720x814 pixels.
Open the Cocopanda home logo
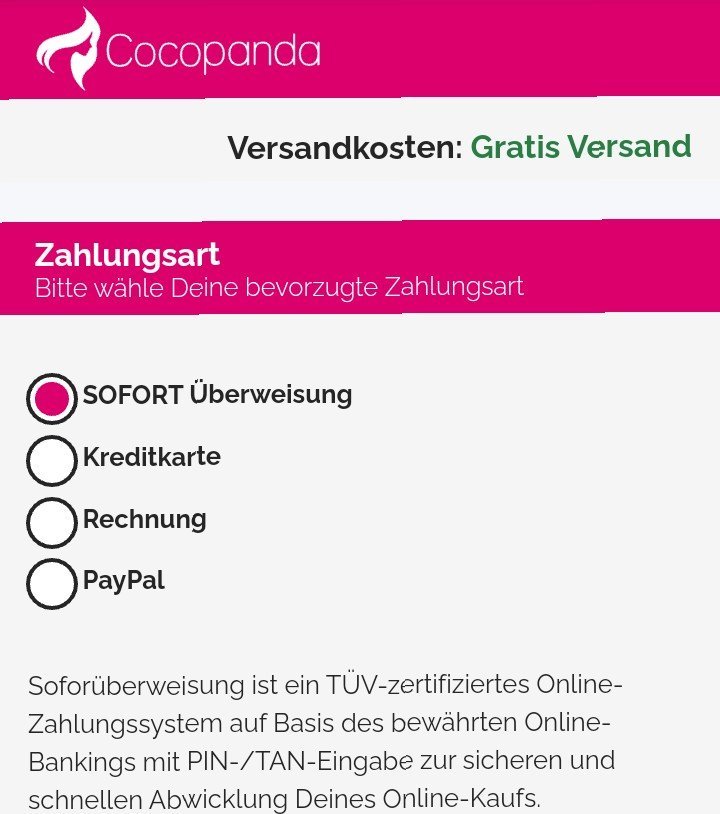click(178, 50)
